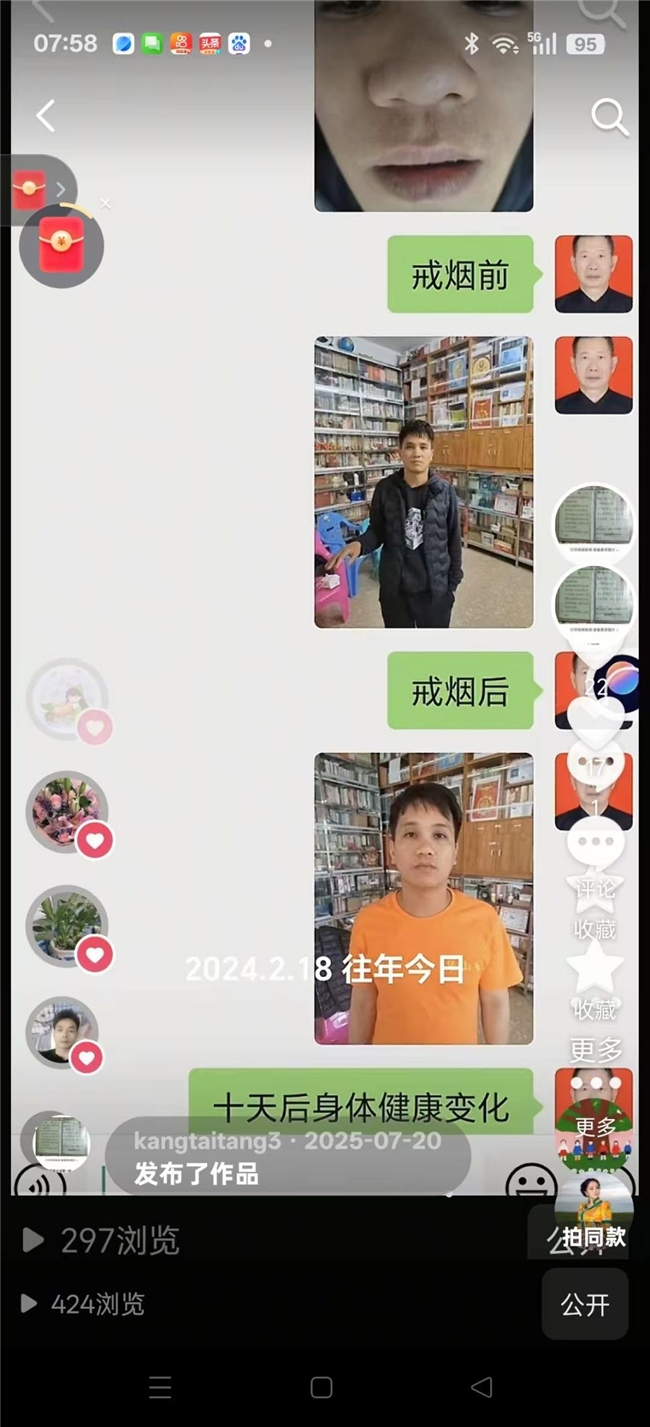Tap the 公开 visibility button
Viewport: 650px width, 1427px height.
tap(585, 1305)
